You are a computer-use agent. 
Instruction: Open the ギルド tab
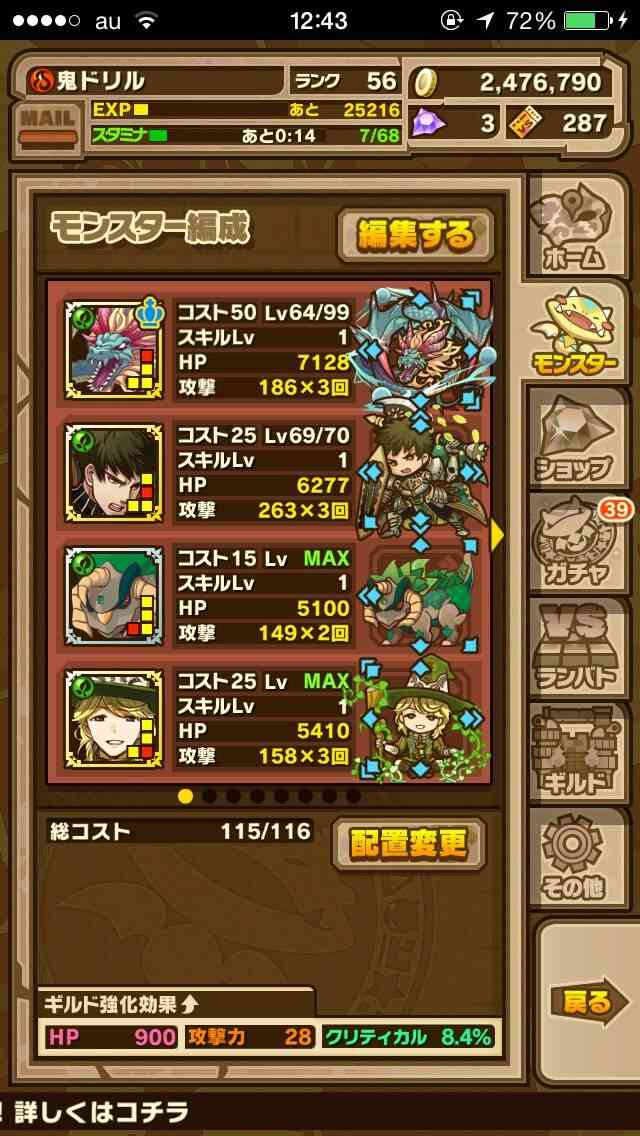[578, 752]
